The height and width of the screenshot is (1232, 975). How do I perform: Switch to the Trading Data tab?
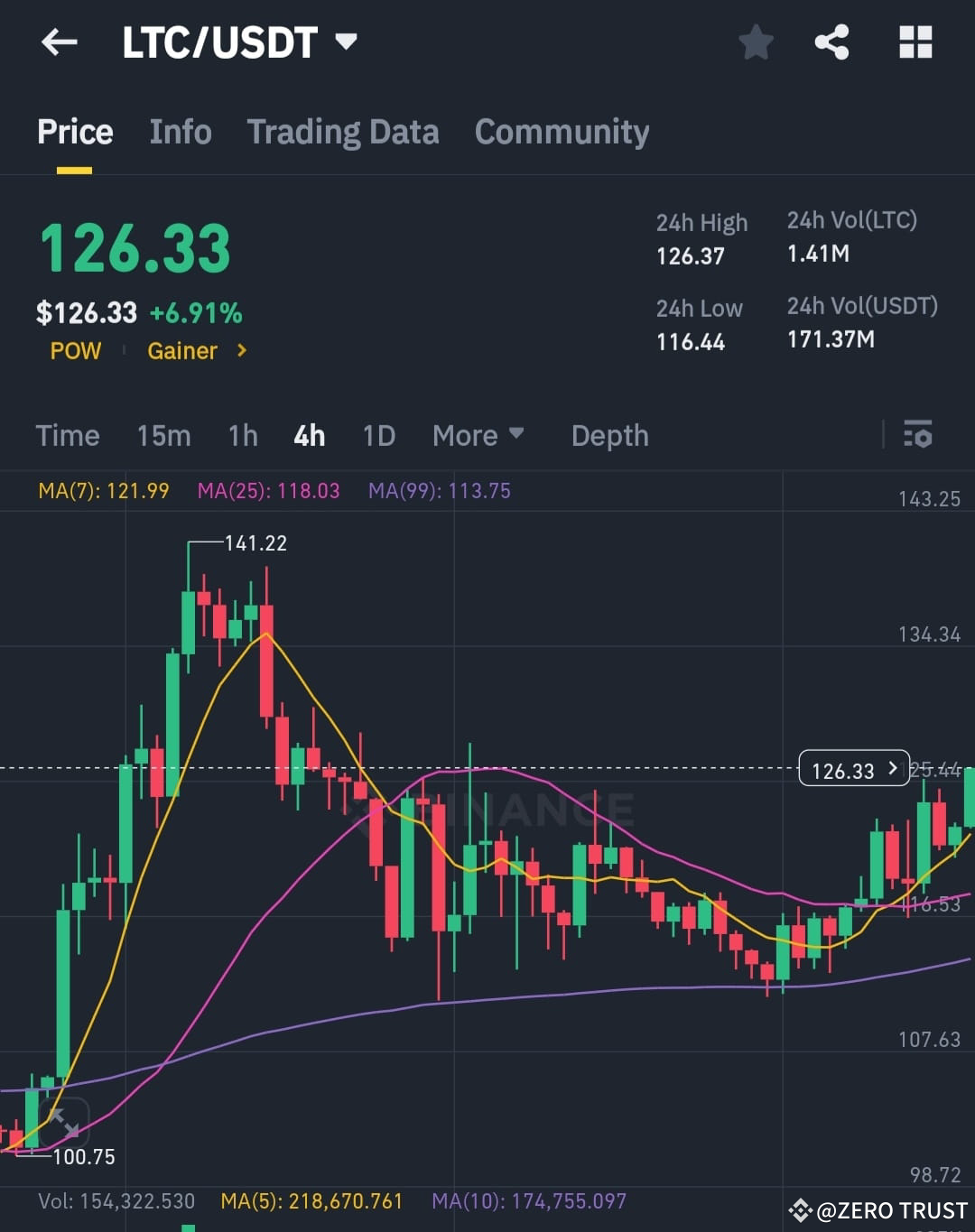click(x=343, y=132)
